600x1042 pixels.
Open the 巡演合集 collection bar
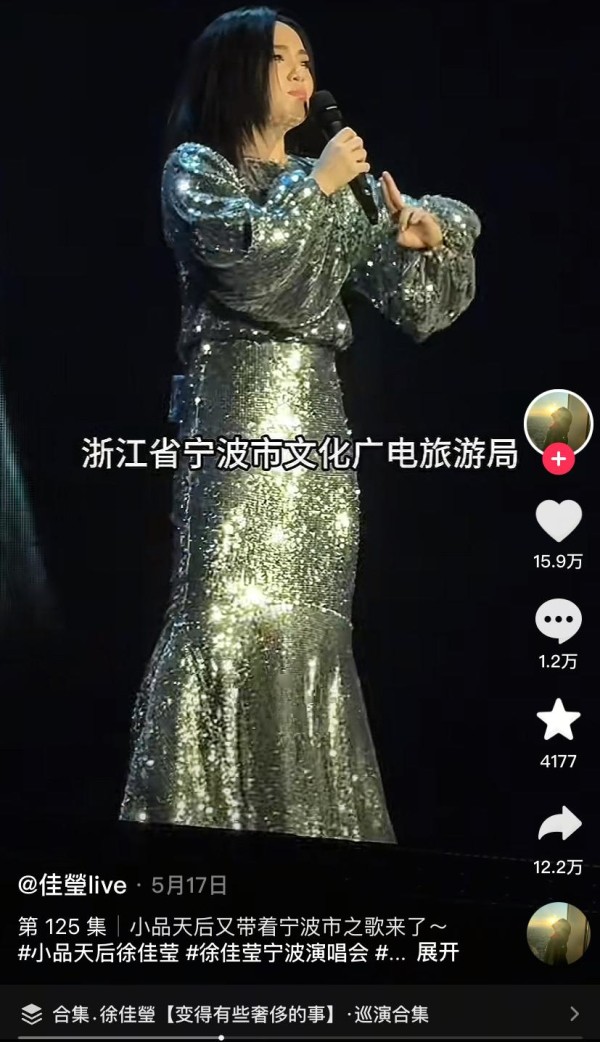[300, 1013]
